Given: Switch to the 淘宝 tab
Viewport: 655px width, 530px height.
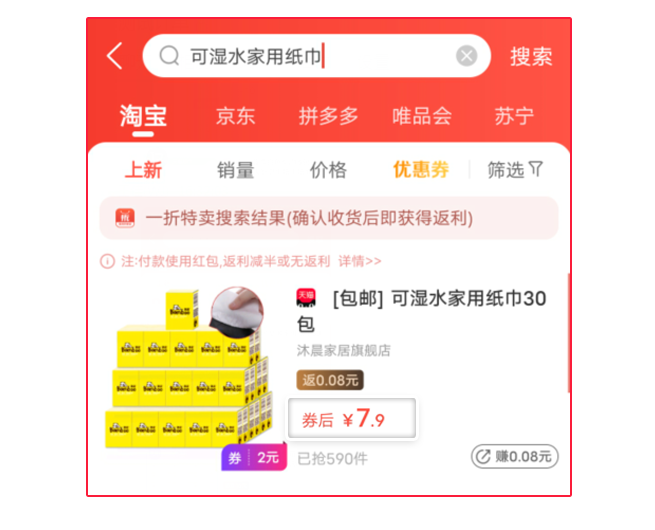Looking at the screenshot, I should (x=143, y=115).
